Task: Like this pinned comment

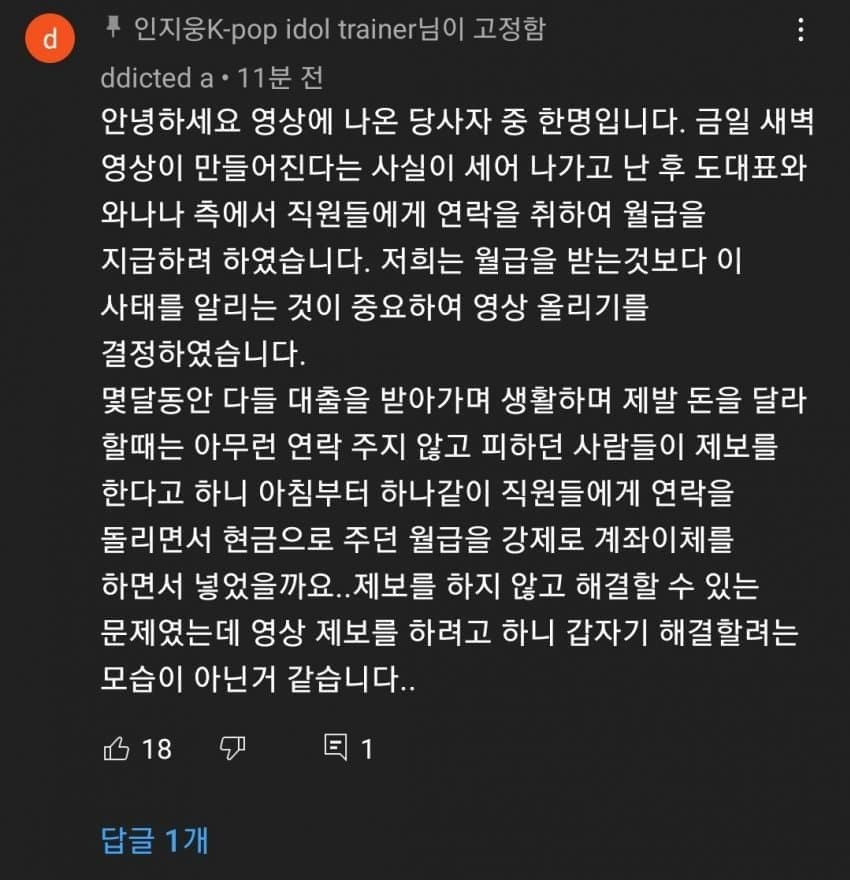Action: point(117,748)
